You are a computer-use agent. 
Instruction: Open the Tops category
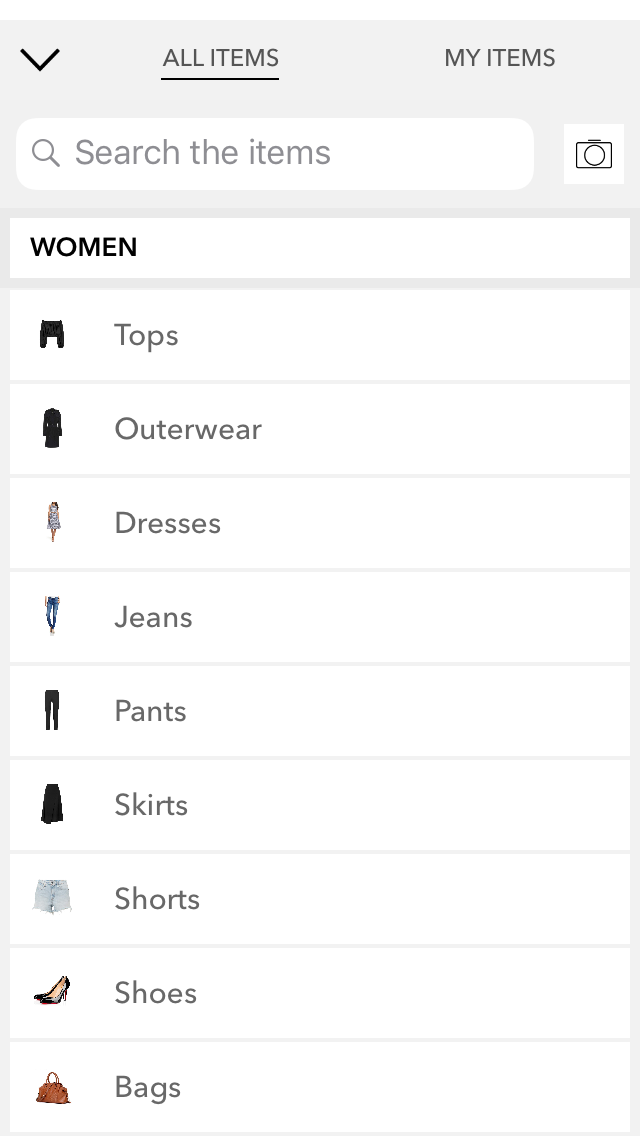(320, 335)
